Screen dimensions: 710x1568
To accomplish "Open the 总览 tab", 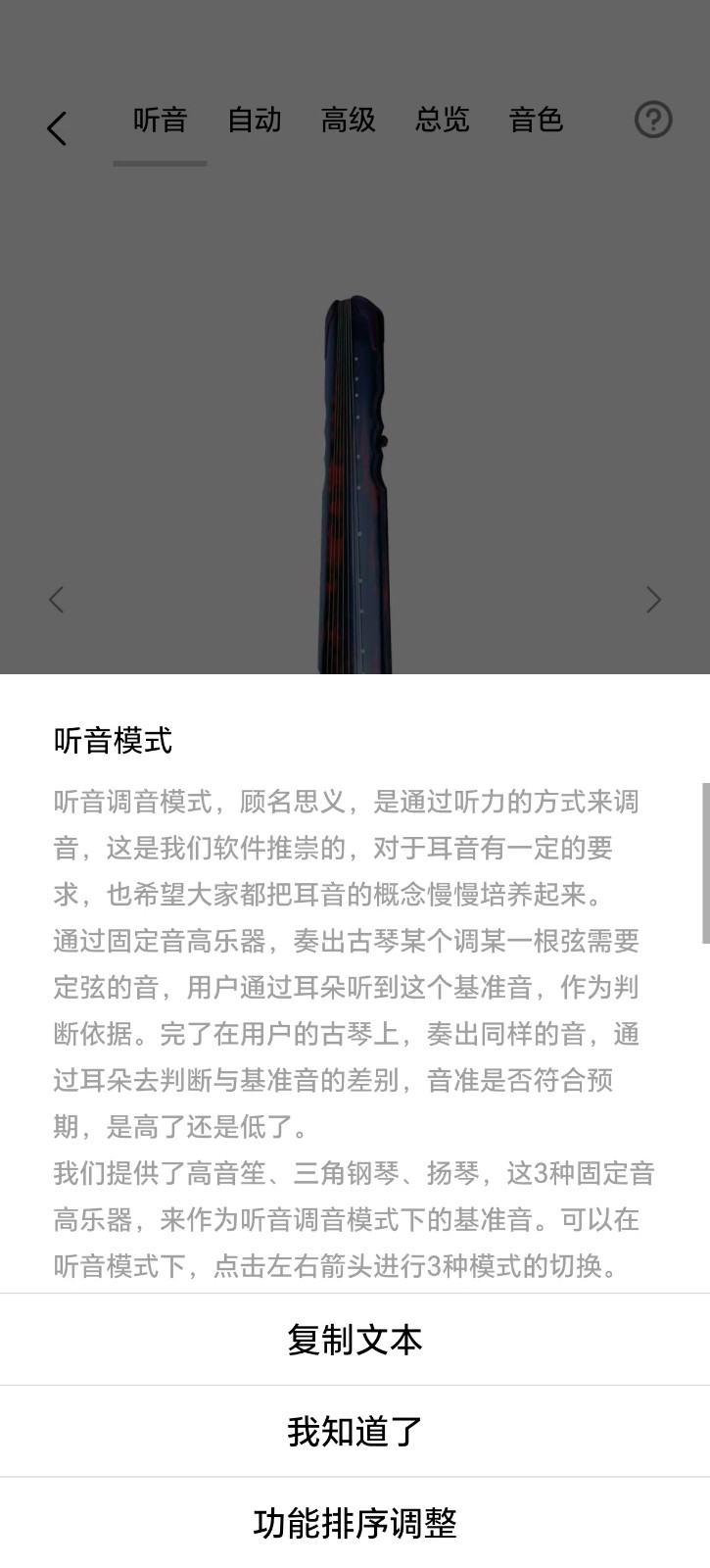I will [x=443, y=120].
